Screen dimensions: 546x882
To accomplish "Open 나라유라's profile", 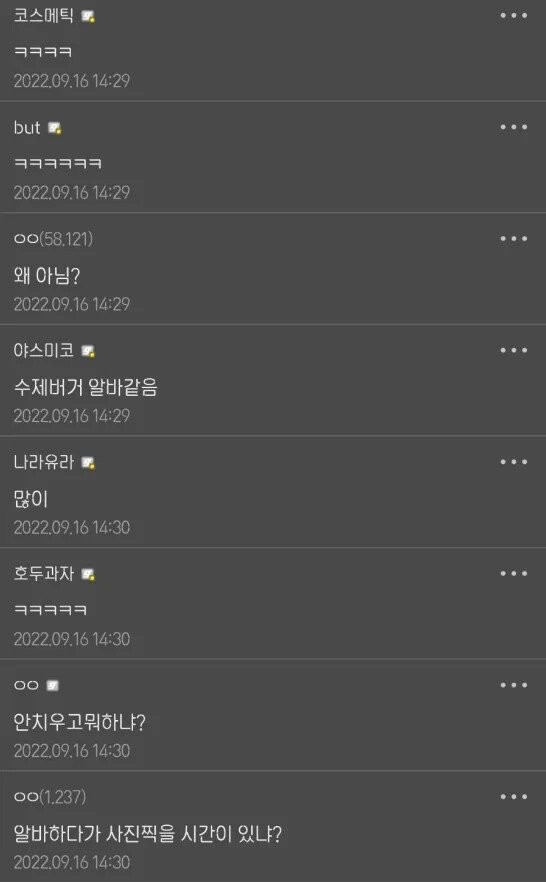I will tap(43, 462).
